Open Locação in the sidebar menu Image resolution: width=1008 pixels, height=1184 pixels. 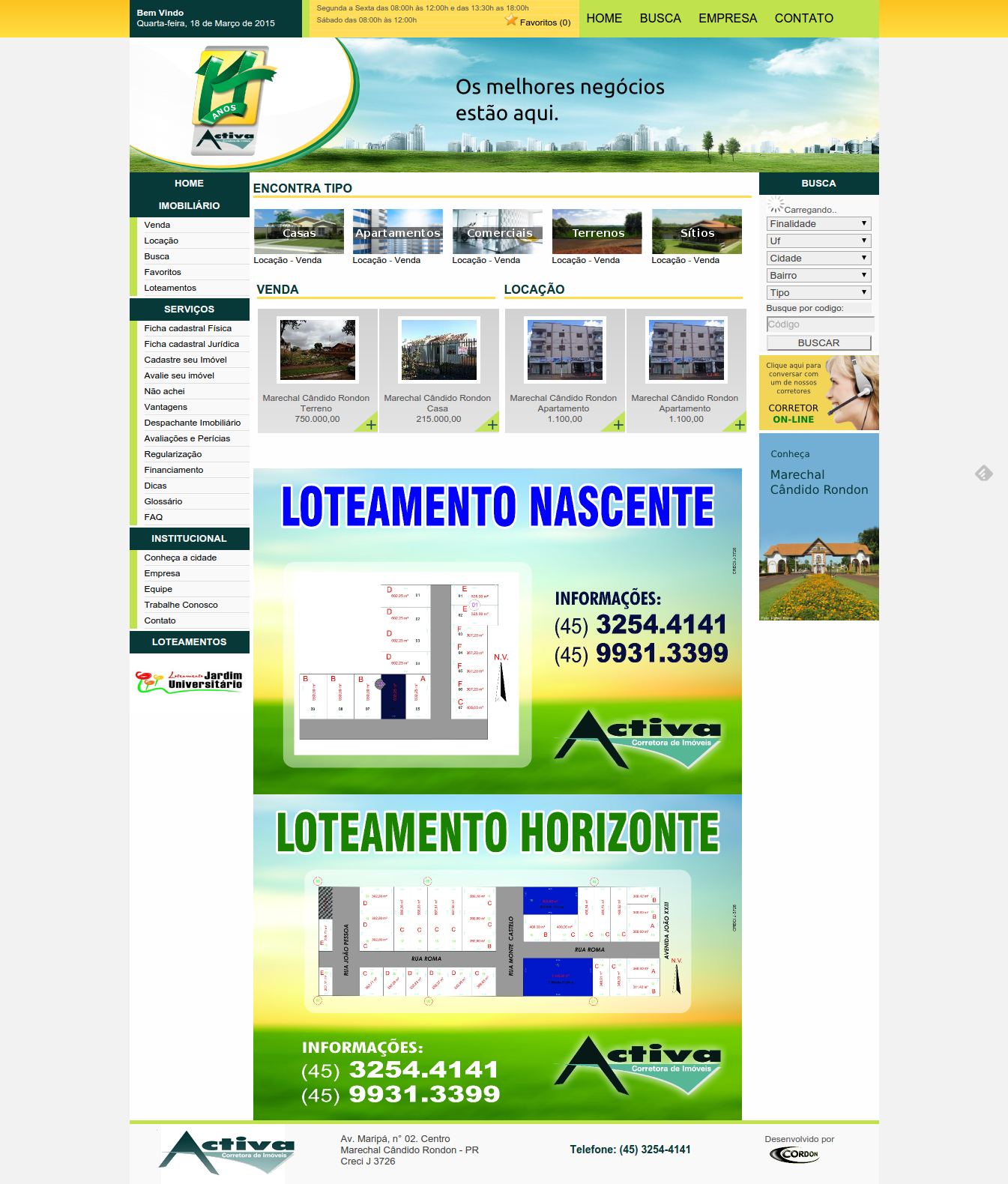coord(161,241)
